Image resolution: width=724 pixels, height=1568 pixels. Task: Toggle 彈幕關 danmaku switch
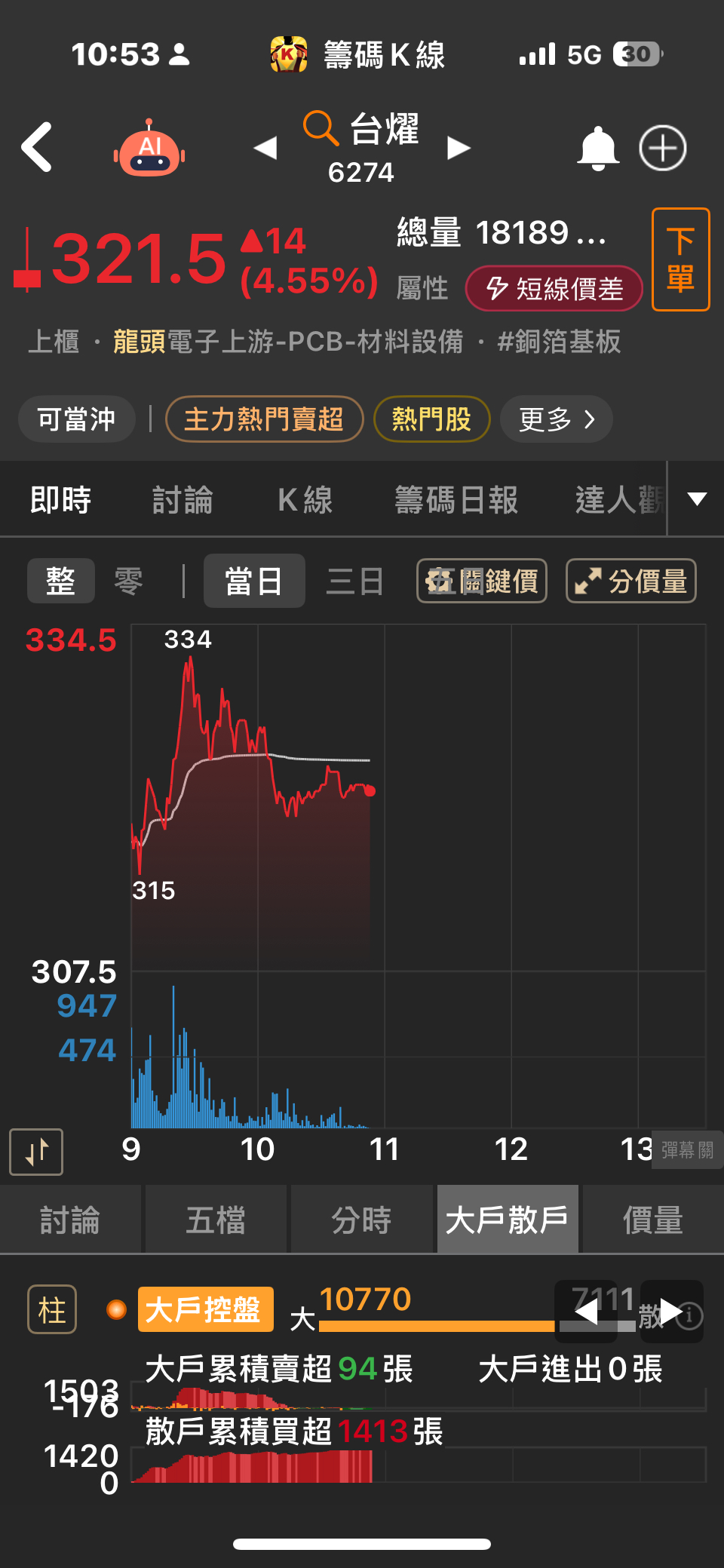(x=685, y=1149)
